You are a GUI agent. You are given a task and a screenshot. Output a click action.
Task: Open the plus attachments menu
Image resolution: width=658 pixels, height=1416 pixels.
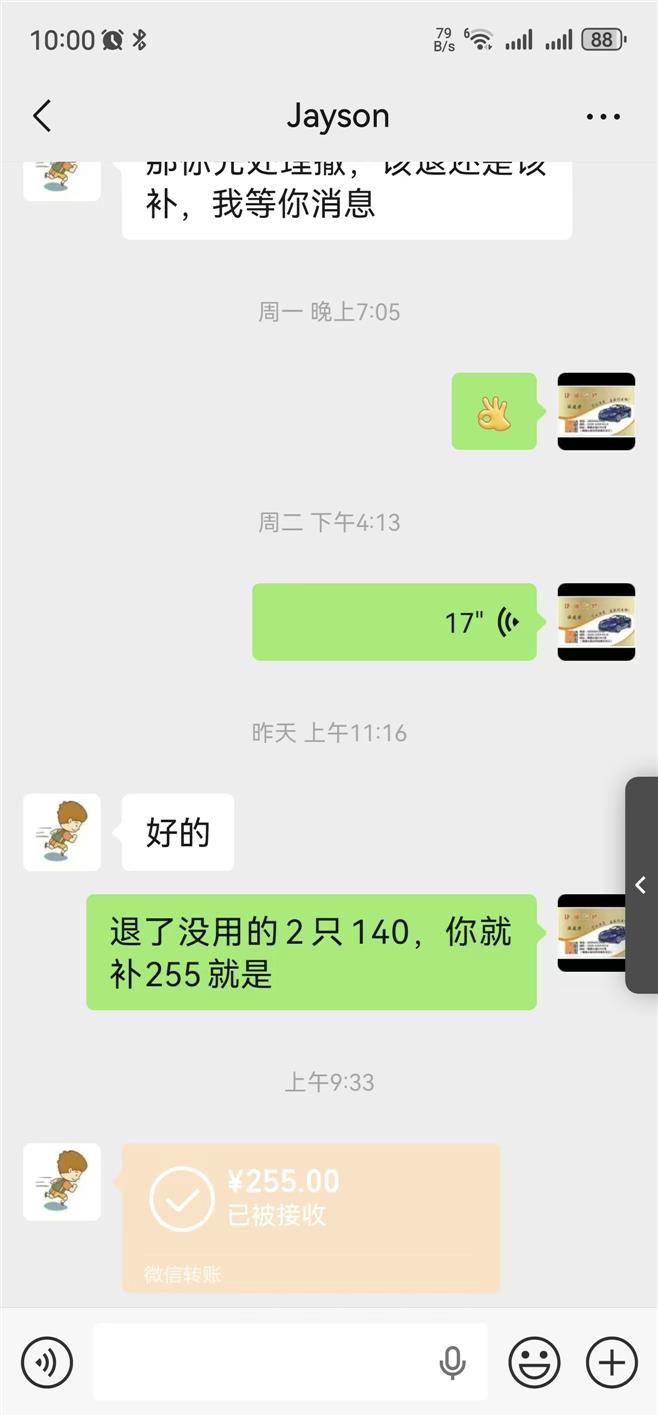611,1362
